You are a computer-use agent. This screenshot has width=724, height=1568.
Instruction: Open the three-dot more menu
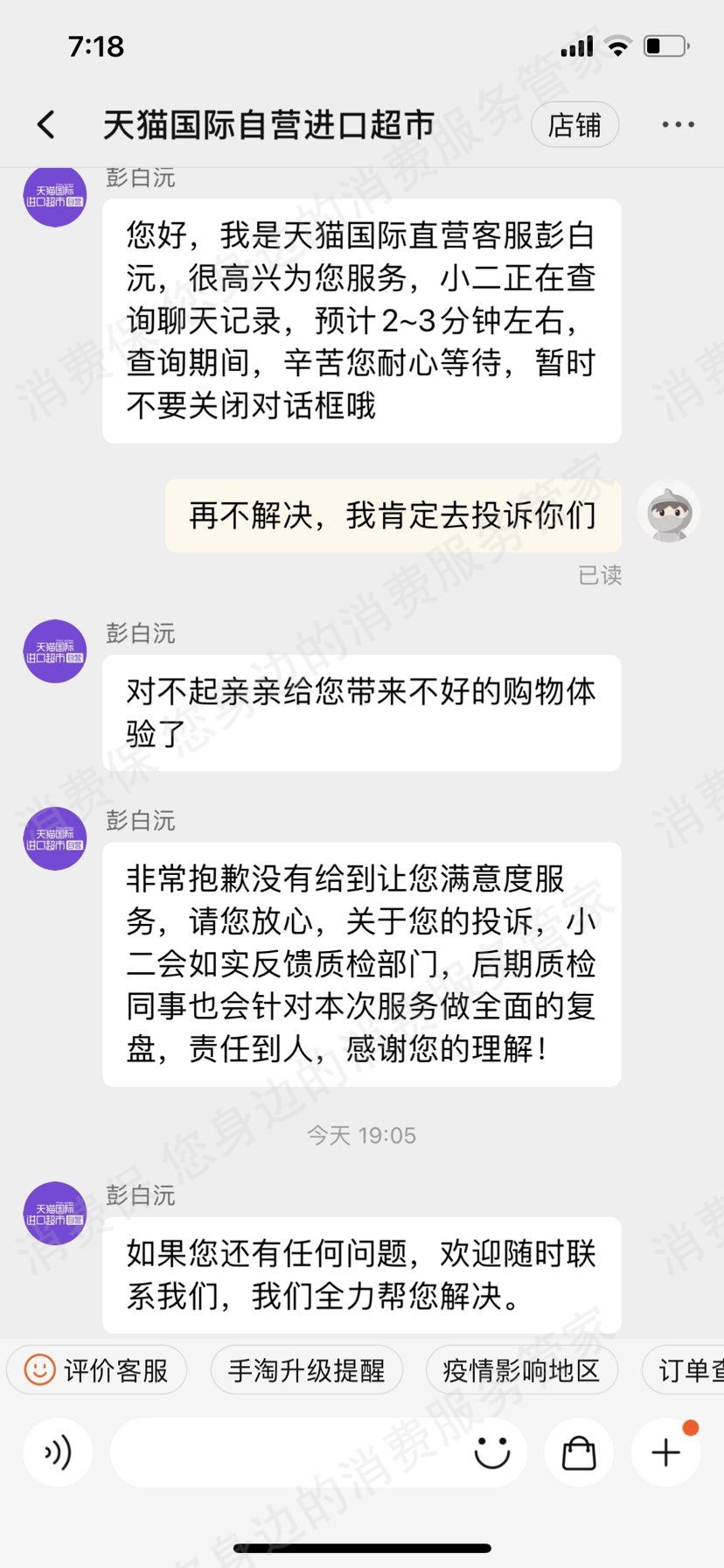(x=678, y=125)
